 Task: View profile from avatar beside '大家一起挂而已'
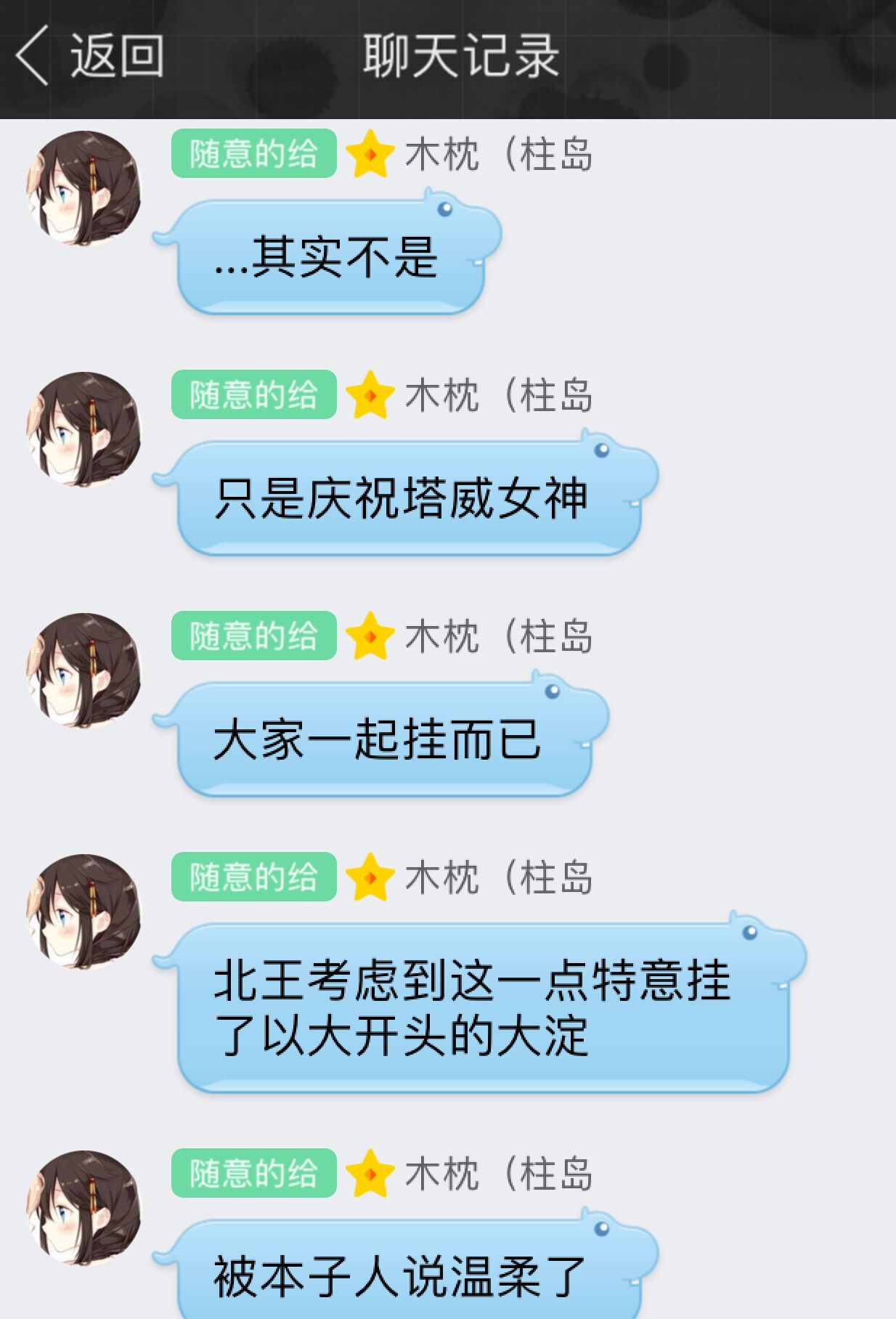pos(84,670)
